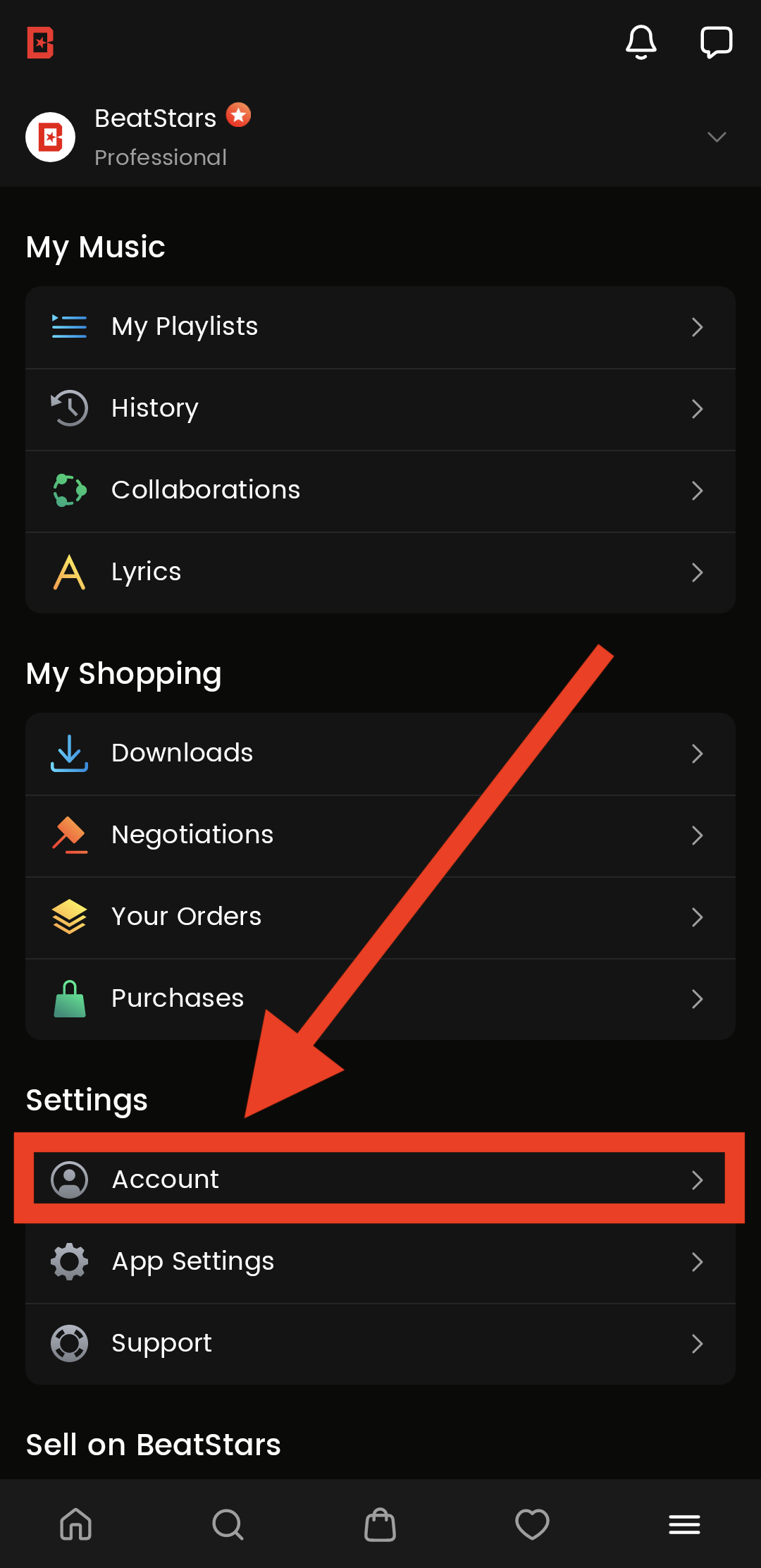Tap the hamburger menu tab
This screenshot has width=761, height=1568.
[x=684, y=1524]
